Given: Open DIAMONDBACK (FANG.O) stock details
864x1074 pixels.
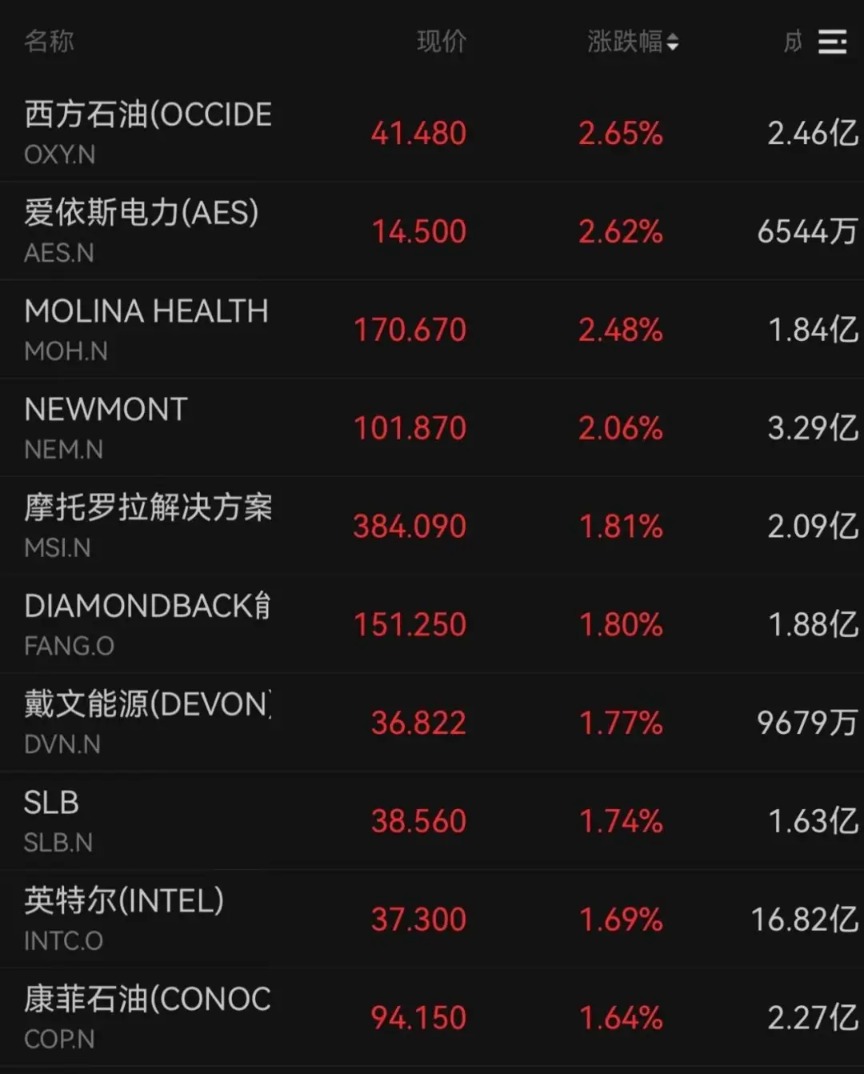Looking at the screenshot, I should (x=145, y=623).
